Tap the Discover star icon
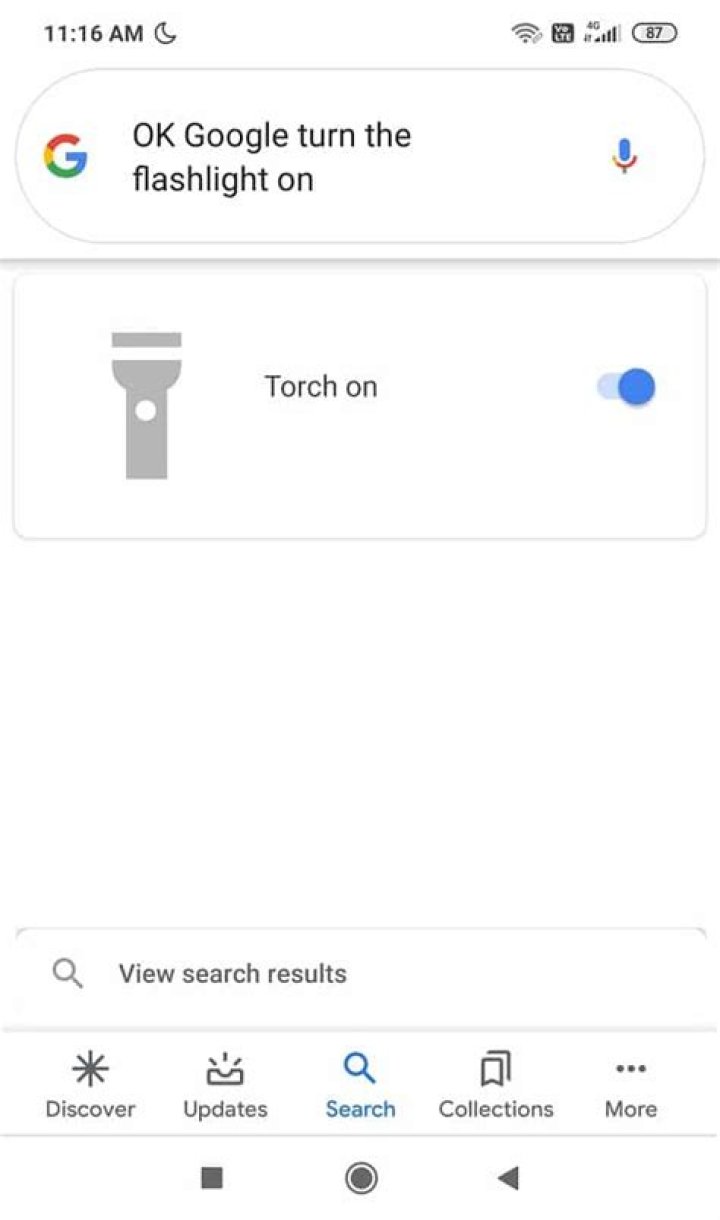Viewport: 720px width, 1220px height. coord(90,1068)
